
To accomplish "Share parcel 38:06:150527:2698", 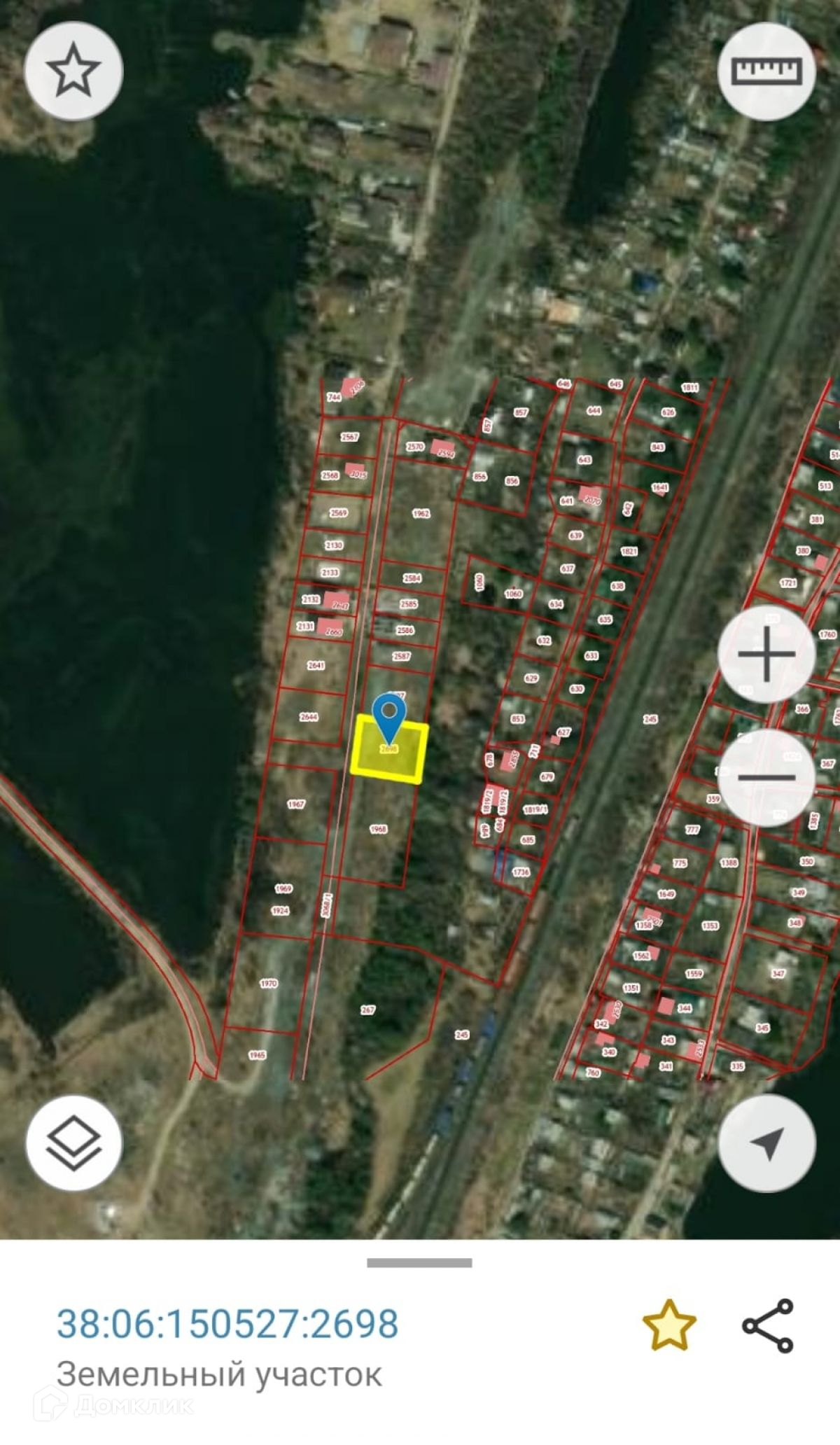I will coord(768,1325).
